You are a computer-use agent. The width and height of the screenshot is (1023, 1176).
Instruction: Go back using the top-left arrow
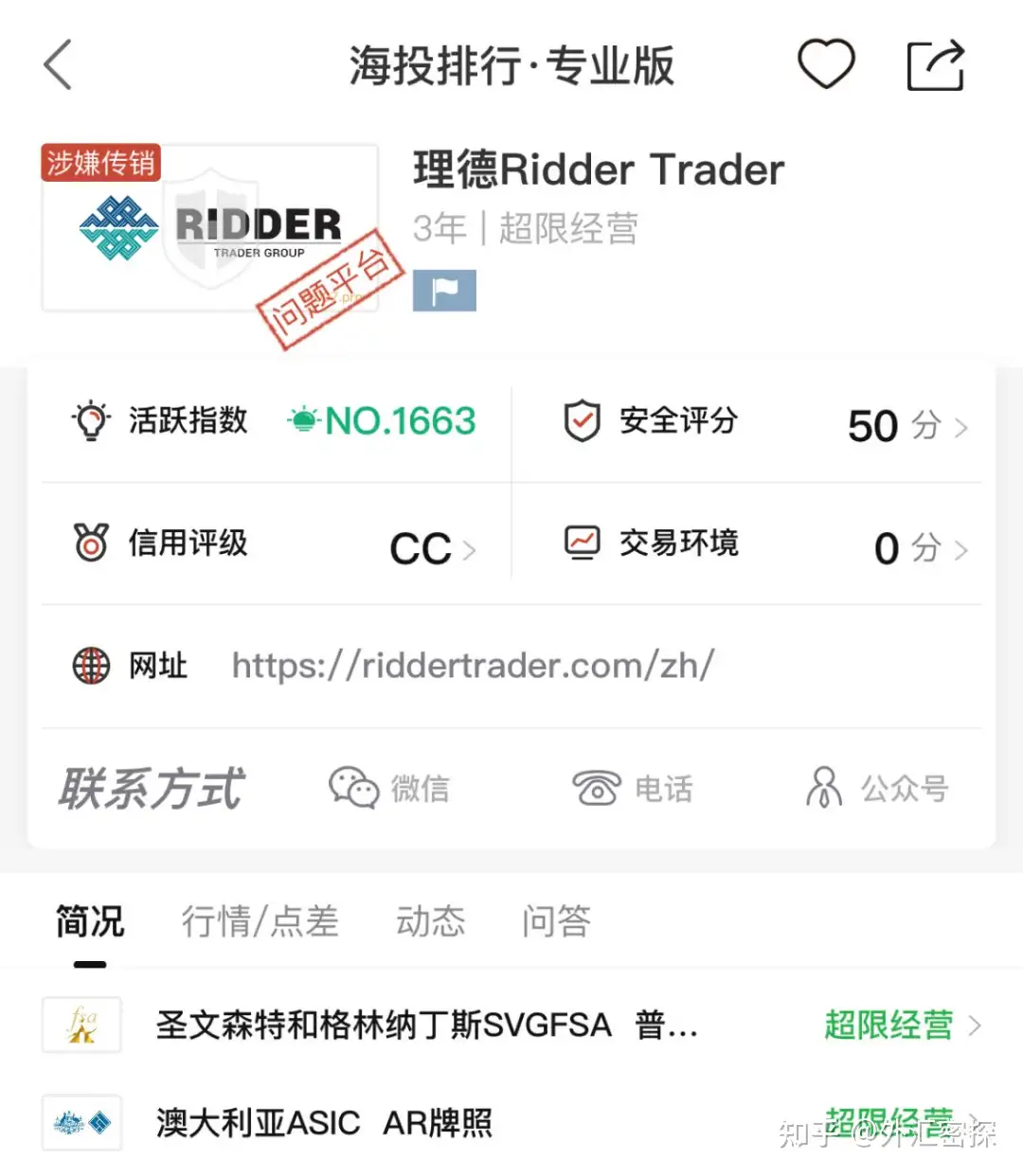click(59, 65)
